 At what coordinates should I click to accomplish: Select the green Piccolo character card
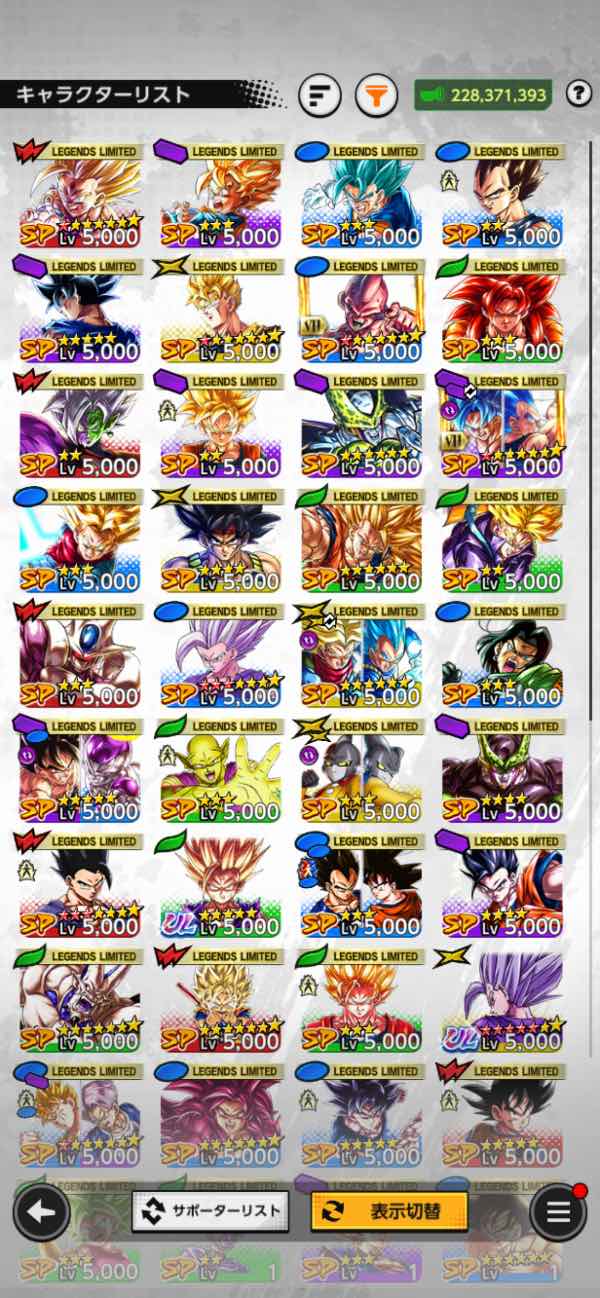pos(220,772)
